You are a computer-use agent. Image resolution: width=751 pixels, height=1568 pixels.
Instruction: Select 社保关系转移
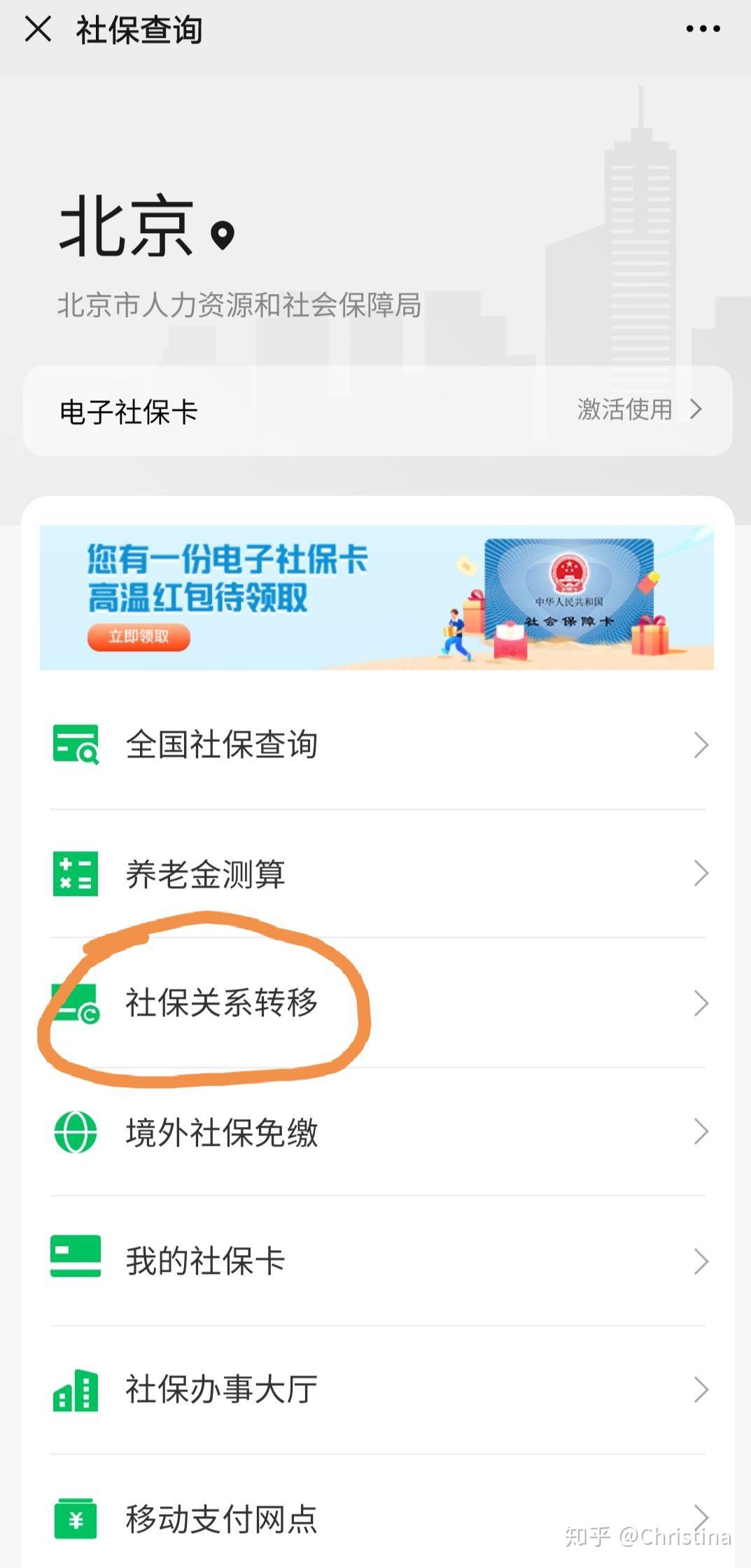[x=378, y=1002]
